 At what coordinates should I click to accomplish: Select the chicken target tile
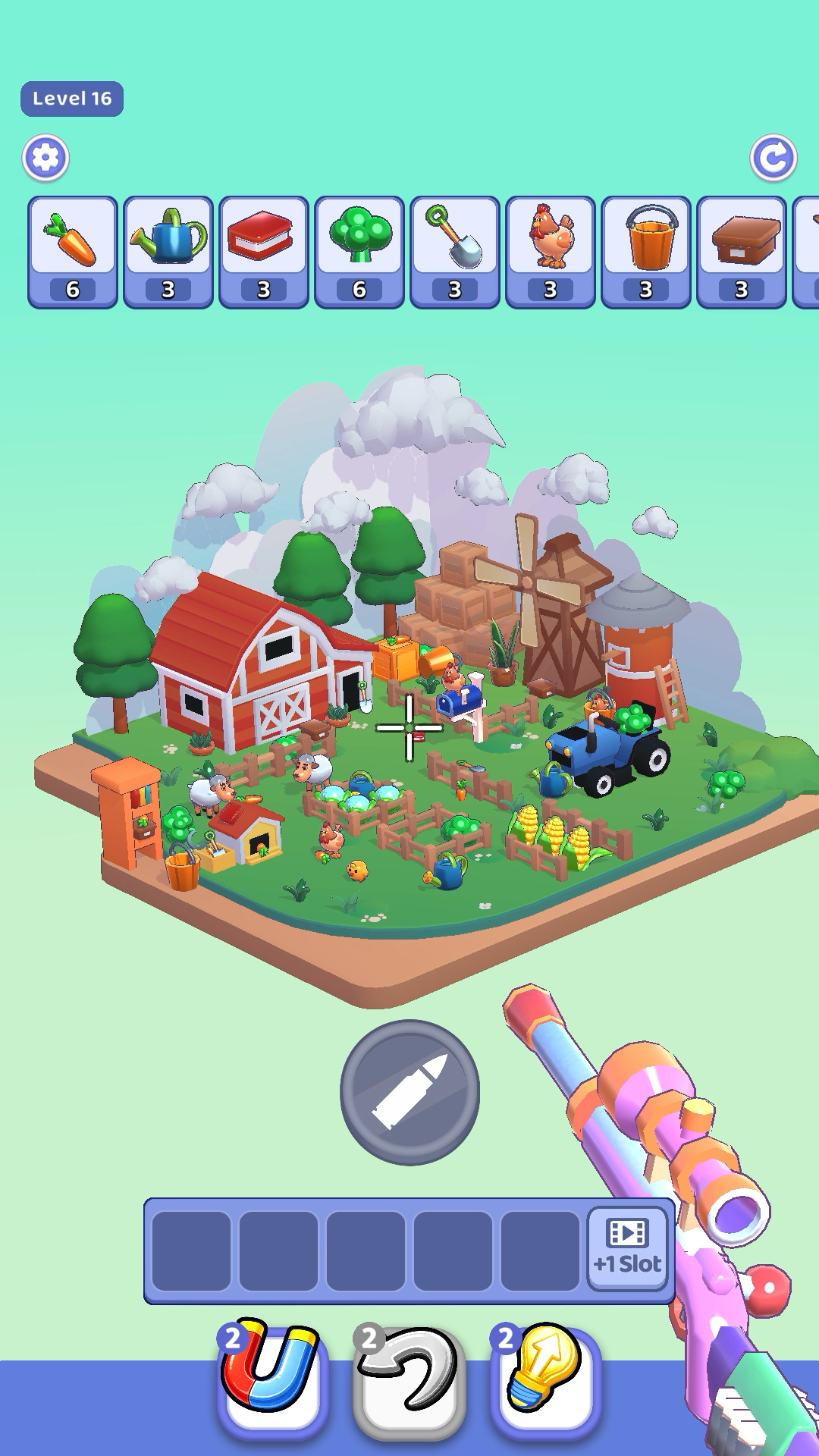tap(551, 252)
